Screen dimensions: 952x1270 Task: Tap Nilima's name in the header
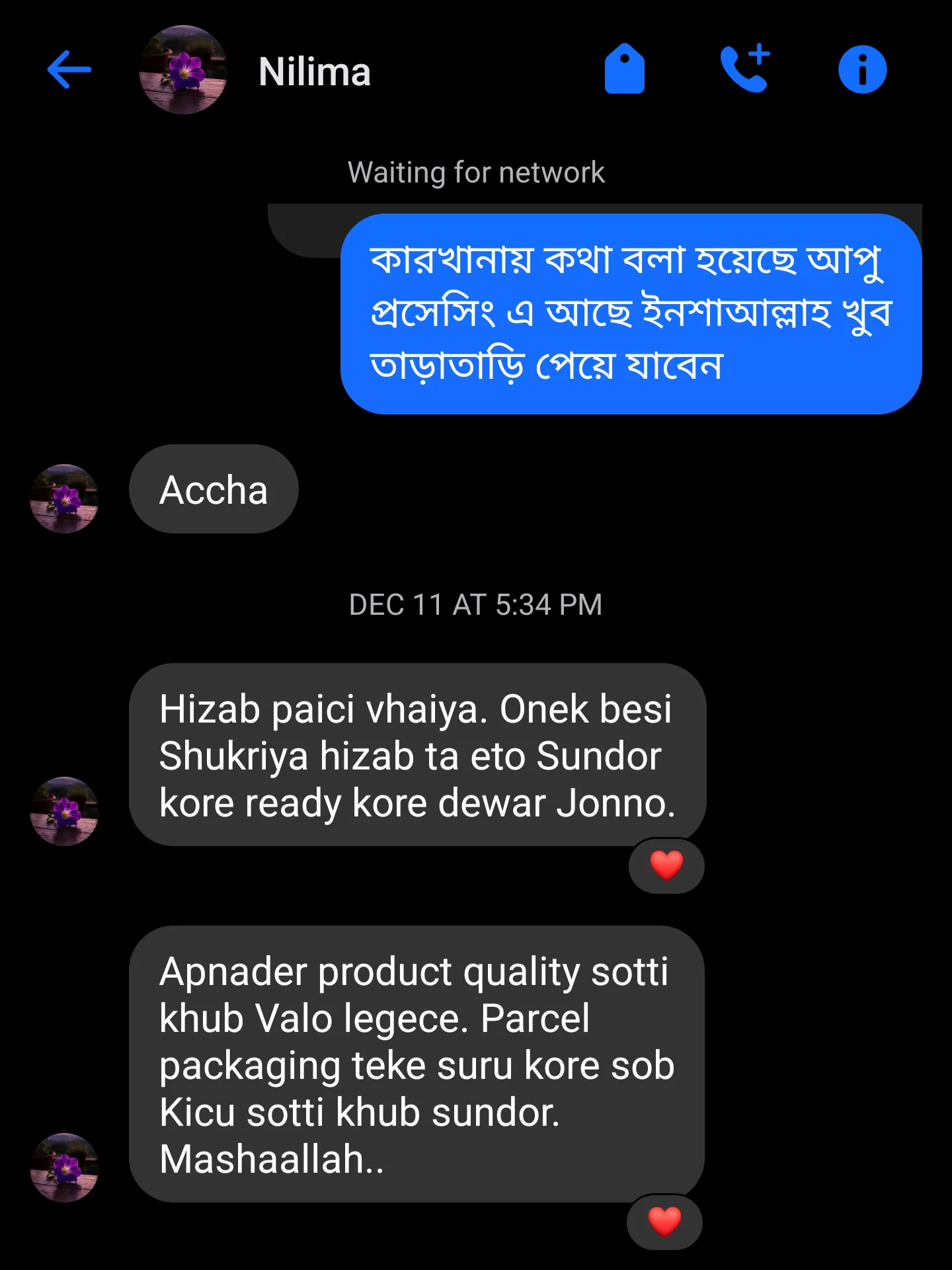point(313,71)
